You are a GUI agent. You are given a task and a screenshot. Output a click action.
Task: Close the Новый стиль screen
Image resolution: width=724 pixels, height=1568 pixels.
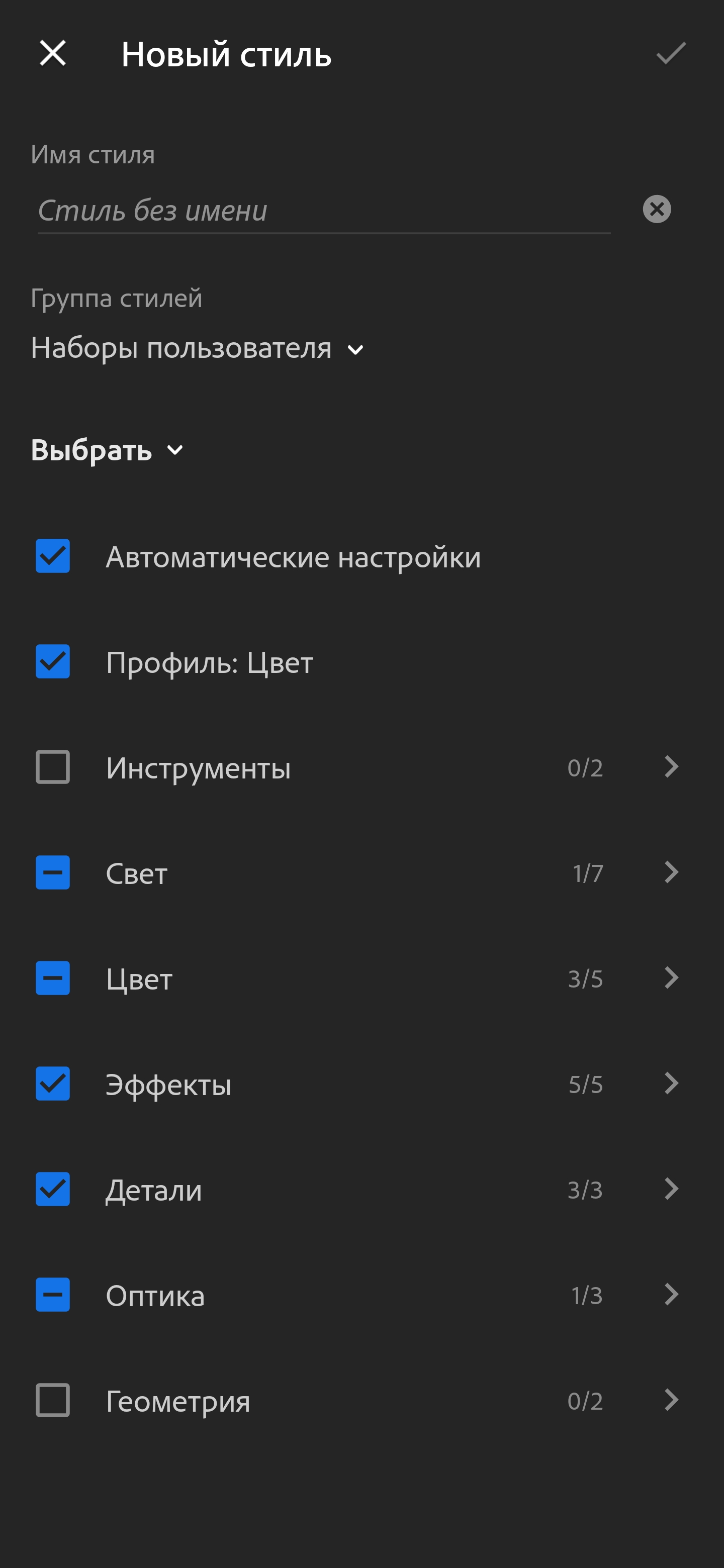[x=52, y=54]
